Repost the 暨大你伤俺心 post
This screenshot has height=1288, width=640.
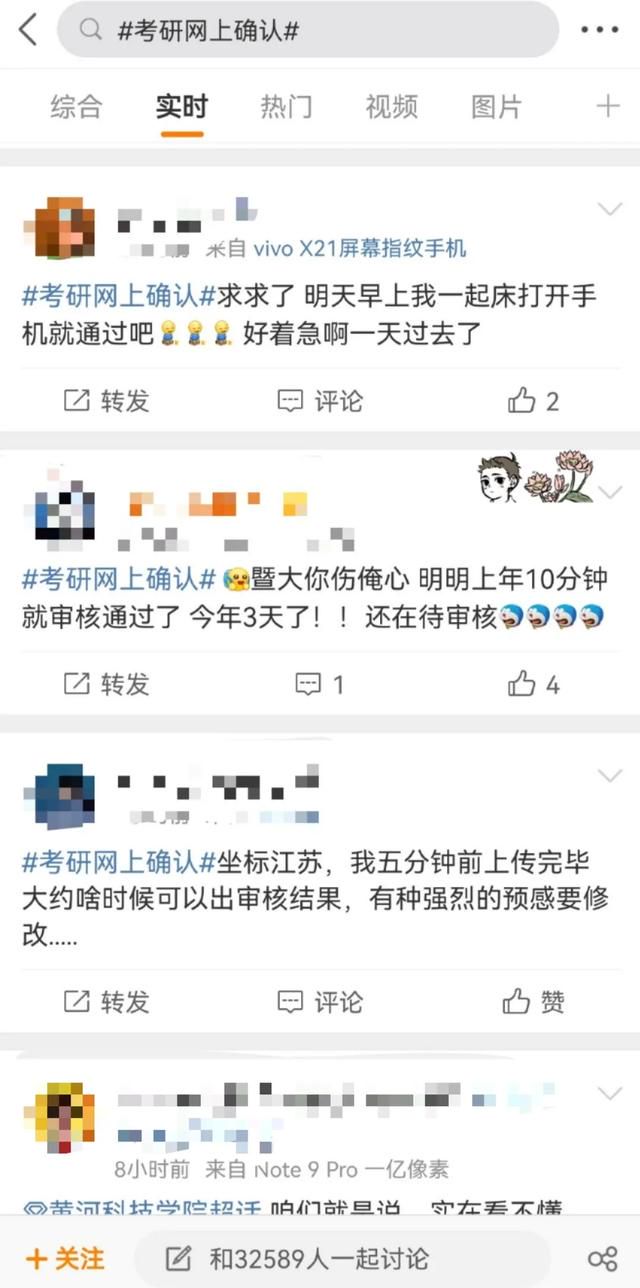[x=106, y=684]
